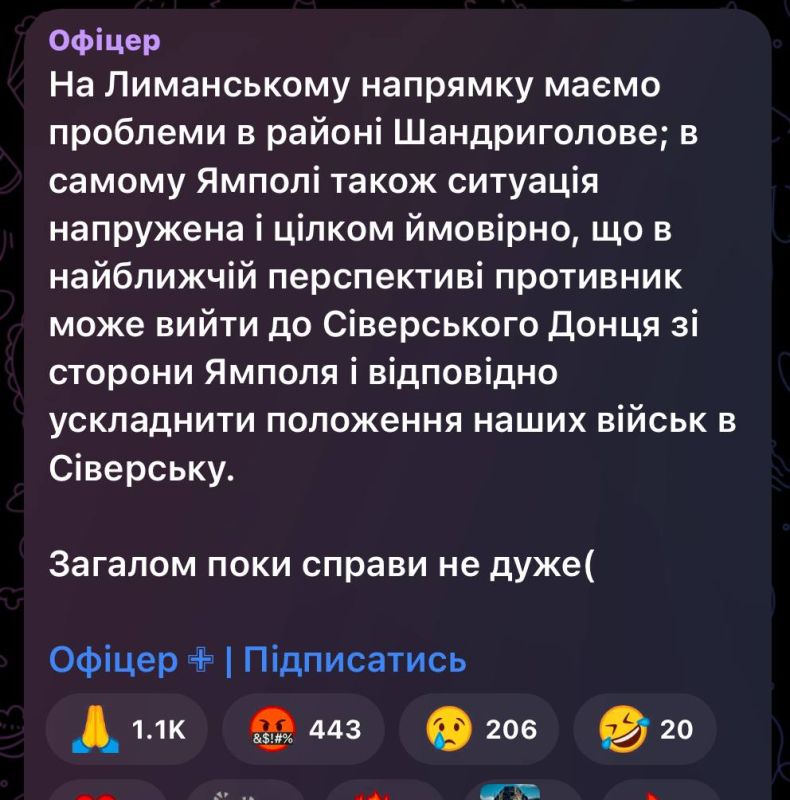Viewport: 790px width, 800px height.
Task: Add the praying hands reaction with 1.1K
Action: click(127, 730)
